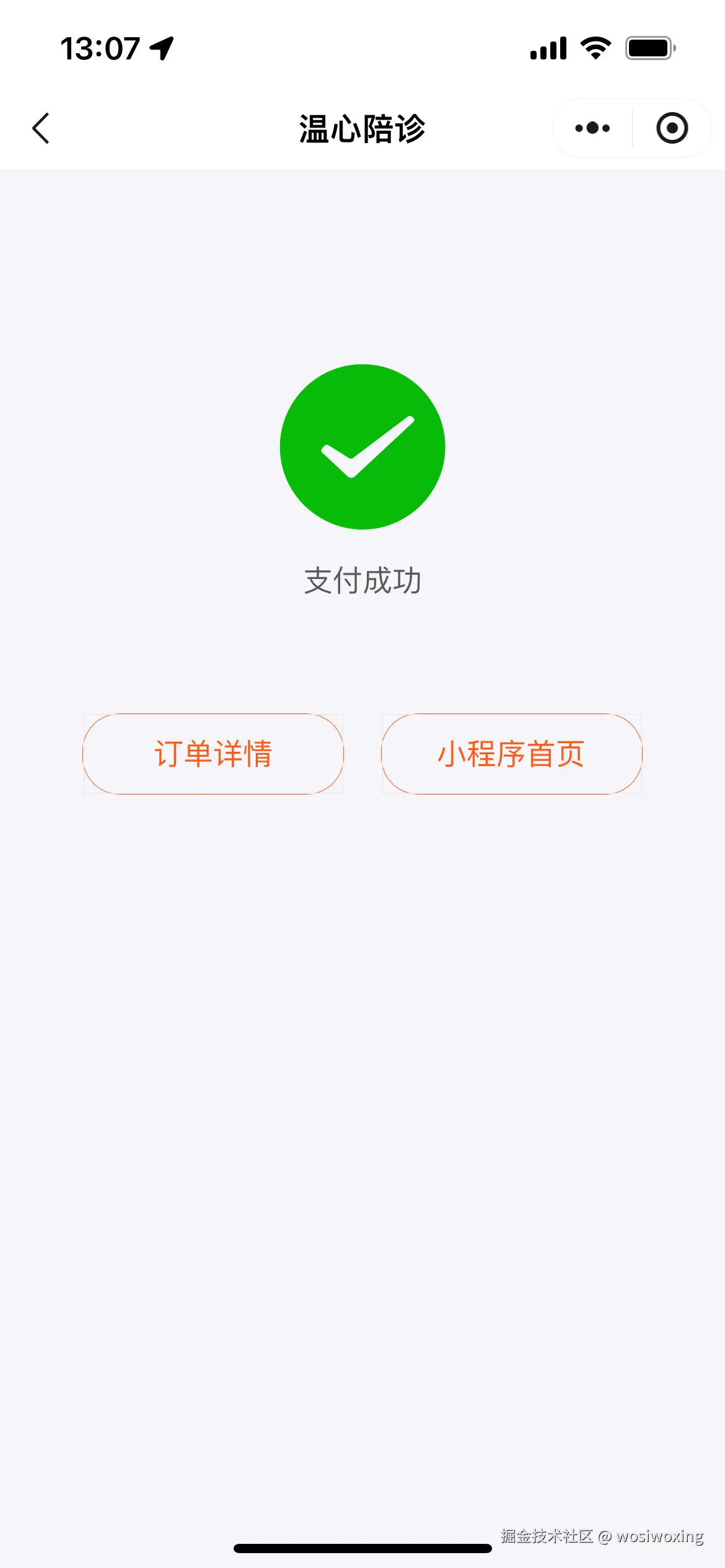Click the capsule button divider area
The height and width of the screenshot is (1568, 725).
(x=631, y=128)
